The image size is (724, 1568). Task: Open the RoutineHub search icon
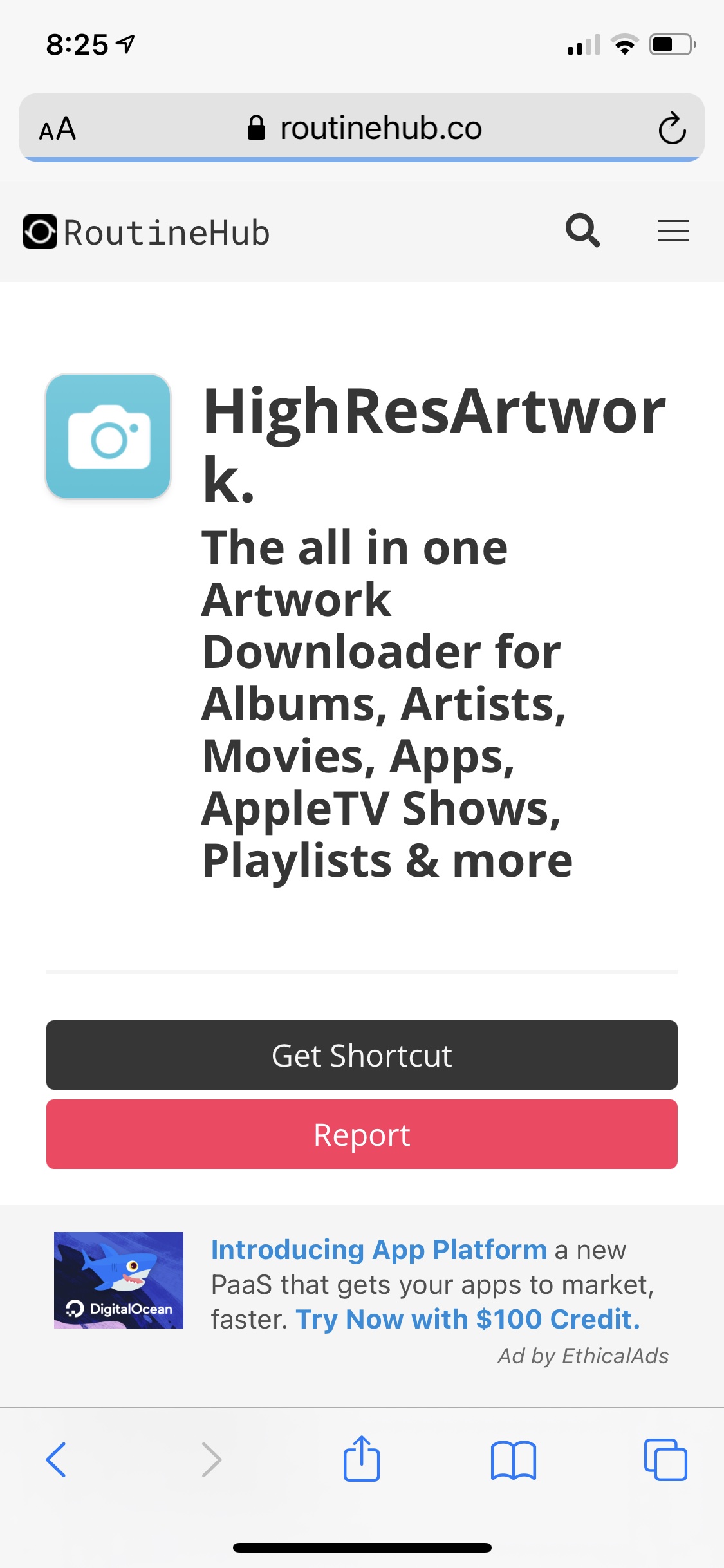pyautogui.click(x=582, y=230)
